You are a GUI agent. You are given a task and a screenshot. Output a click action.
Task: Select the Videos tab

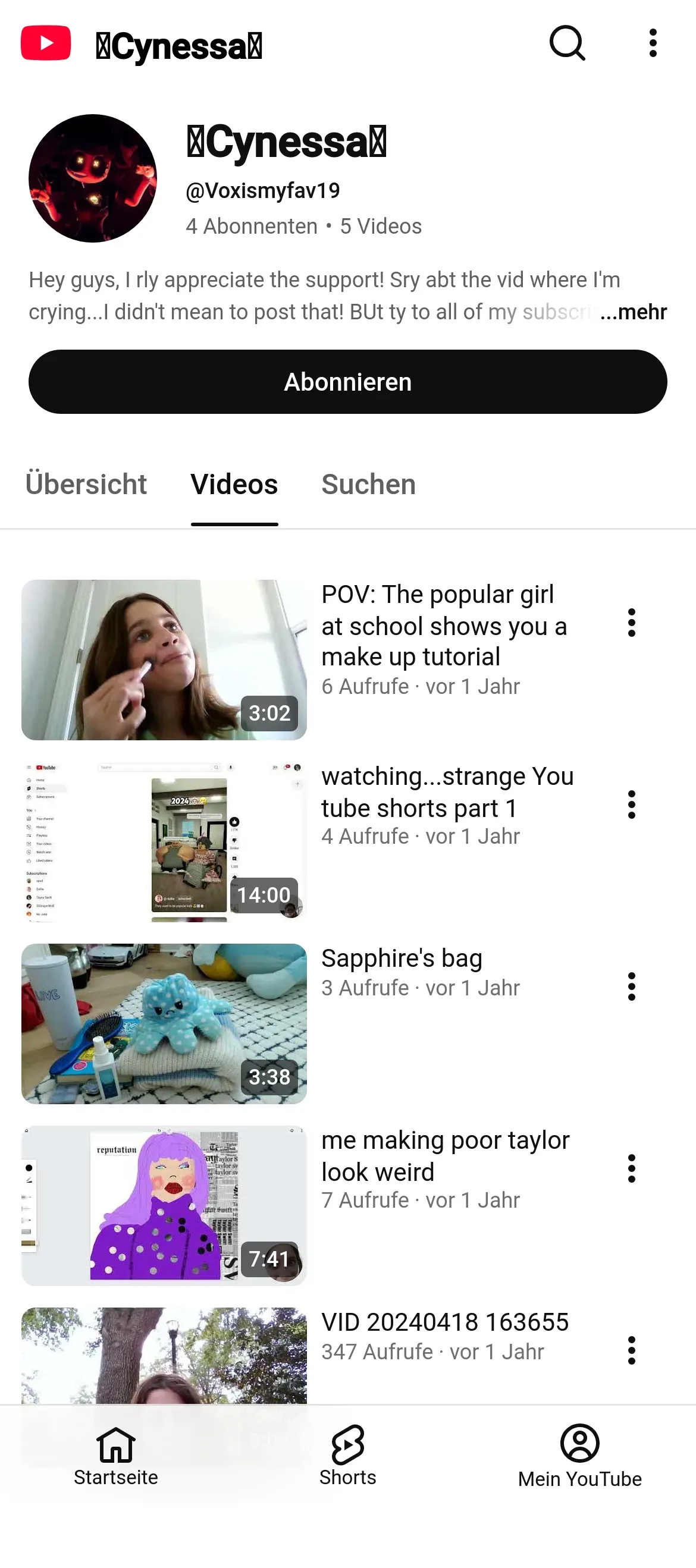click(x=234, y=485)
